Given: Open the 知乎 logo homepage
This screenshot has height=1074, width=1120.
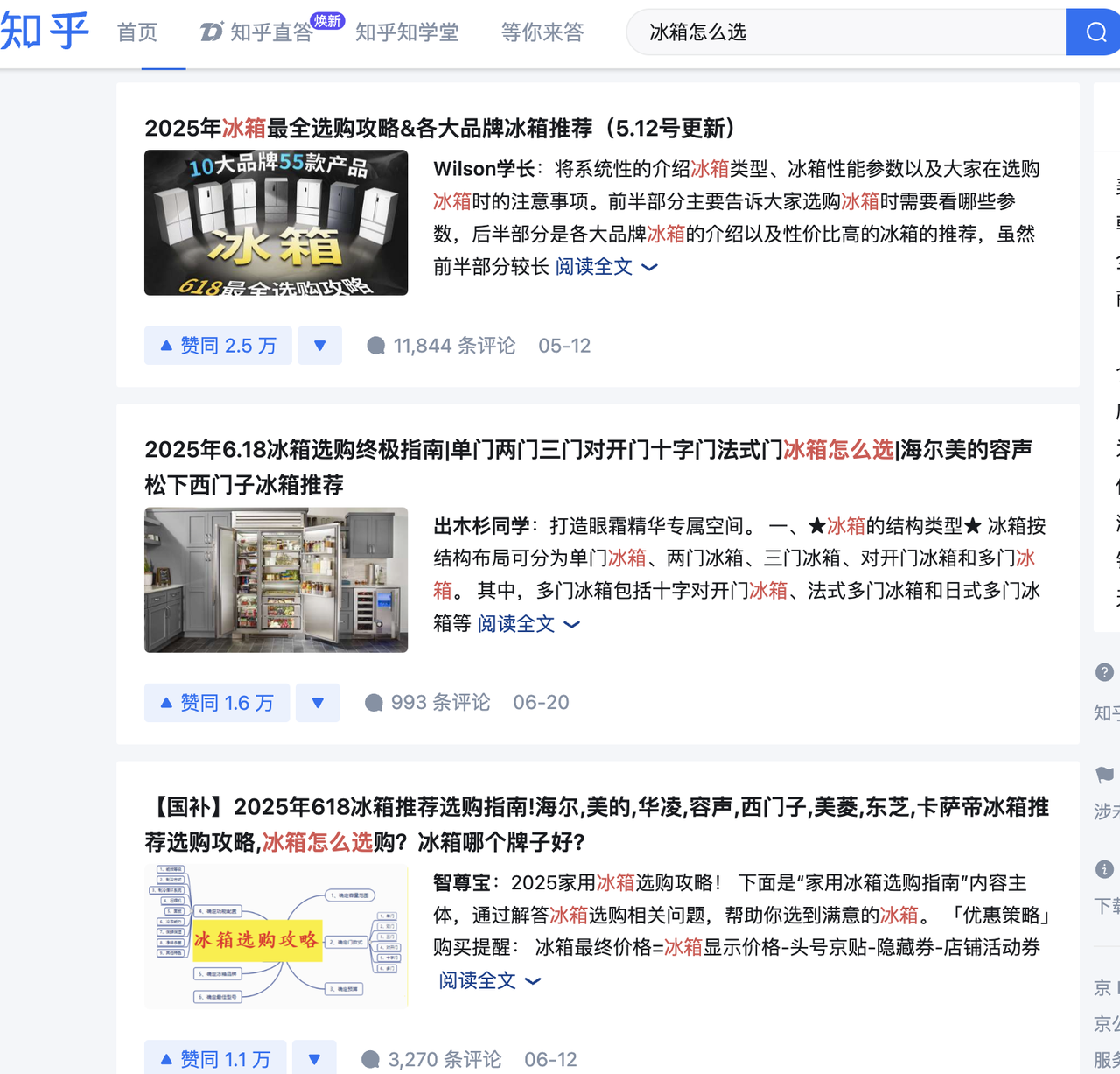Looking at the screenshot, I should (45, 32).
